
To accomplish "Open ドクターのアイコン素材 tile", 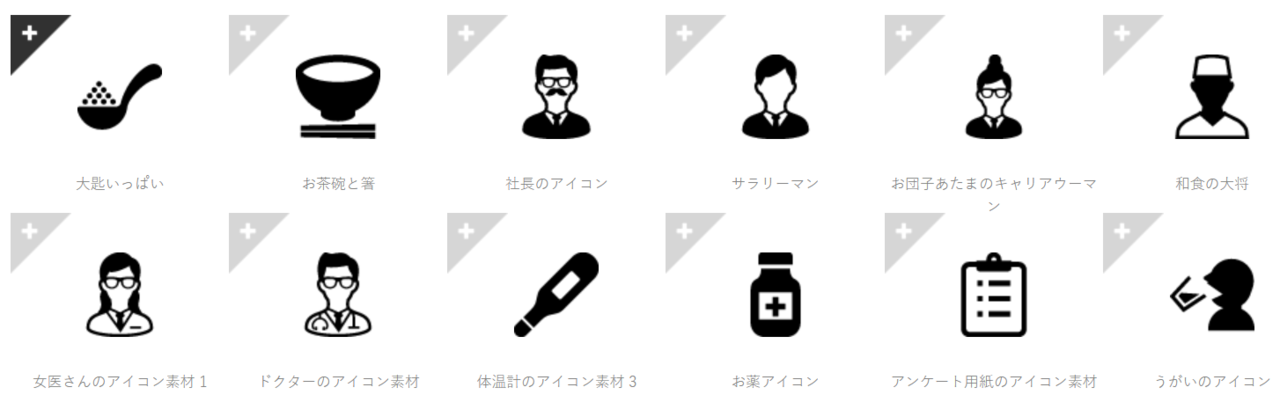I will [338, 295].
